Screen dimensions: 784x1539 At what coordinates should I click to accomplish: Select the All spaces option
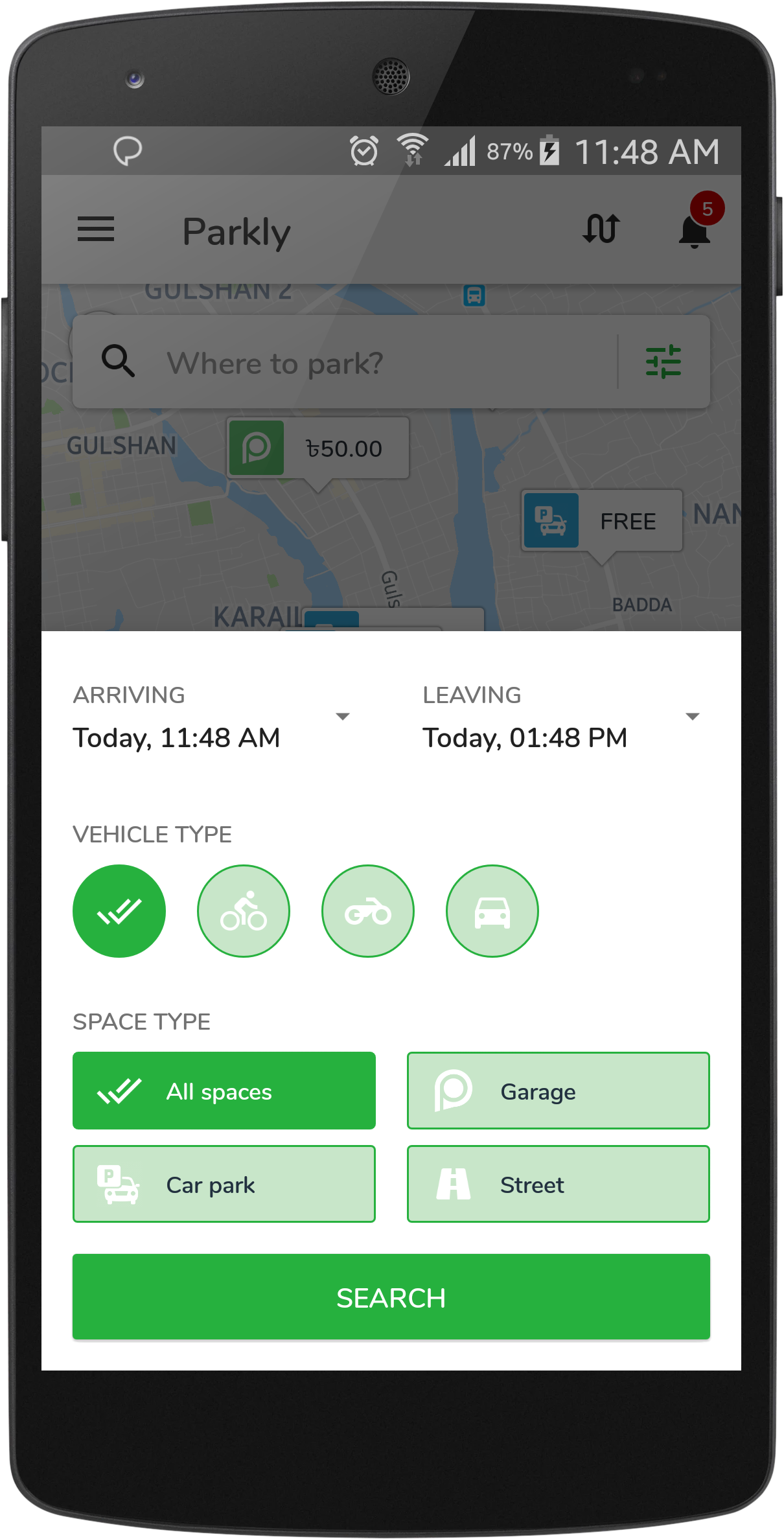[224, 1091]
